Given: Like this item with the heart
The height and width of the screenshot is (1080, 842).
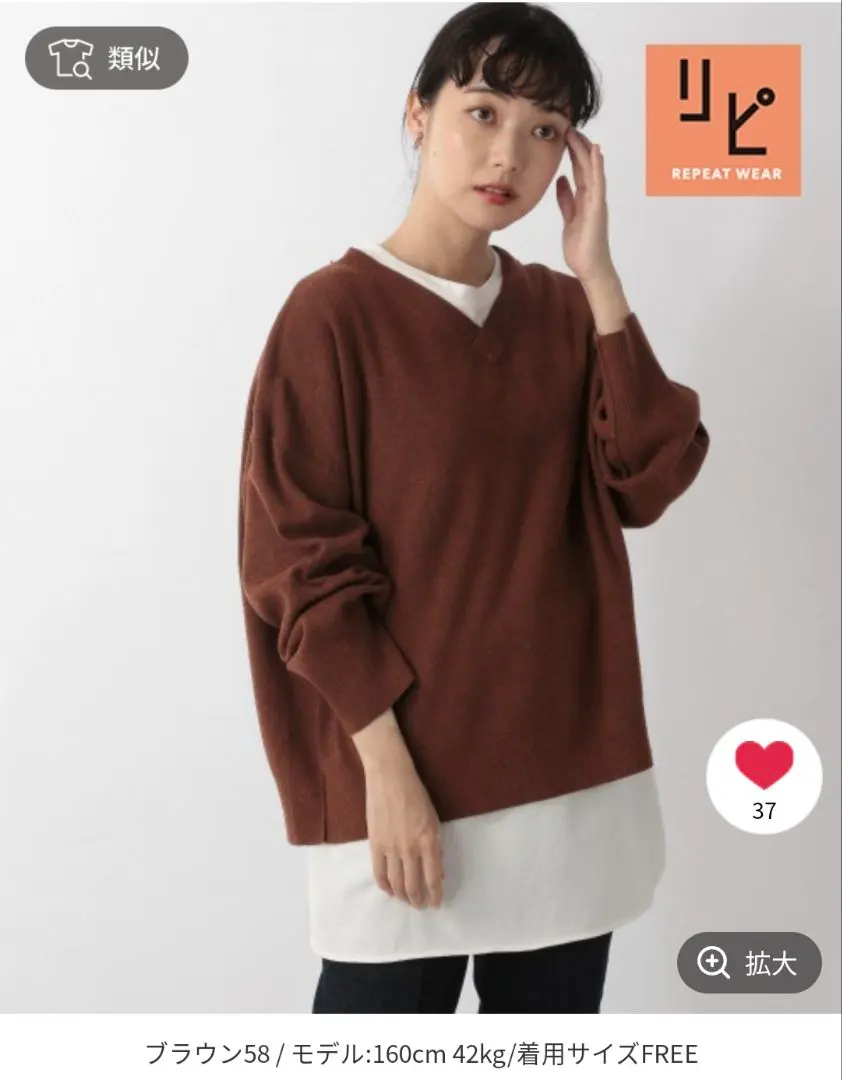Looking at the screenshot, I should click(764, 766).
